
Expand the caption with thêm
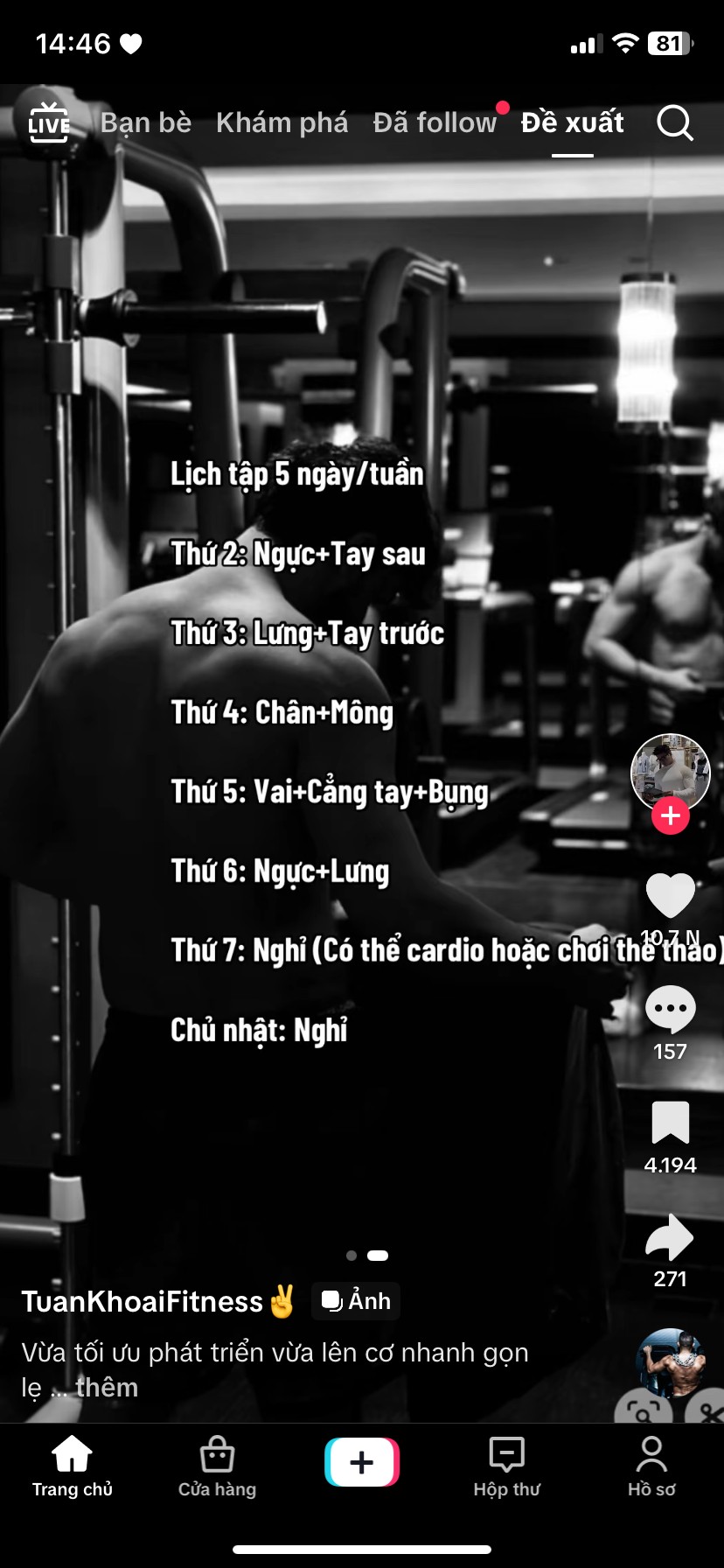tap(106, 1388)
